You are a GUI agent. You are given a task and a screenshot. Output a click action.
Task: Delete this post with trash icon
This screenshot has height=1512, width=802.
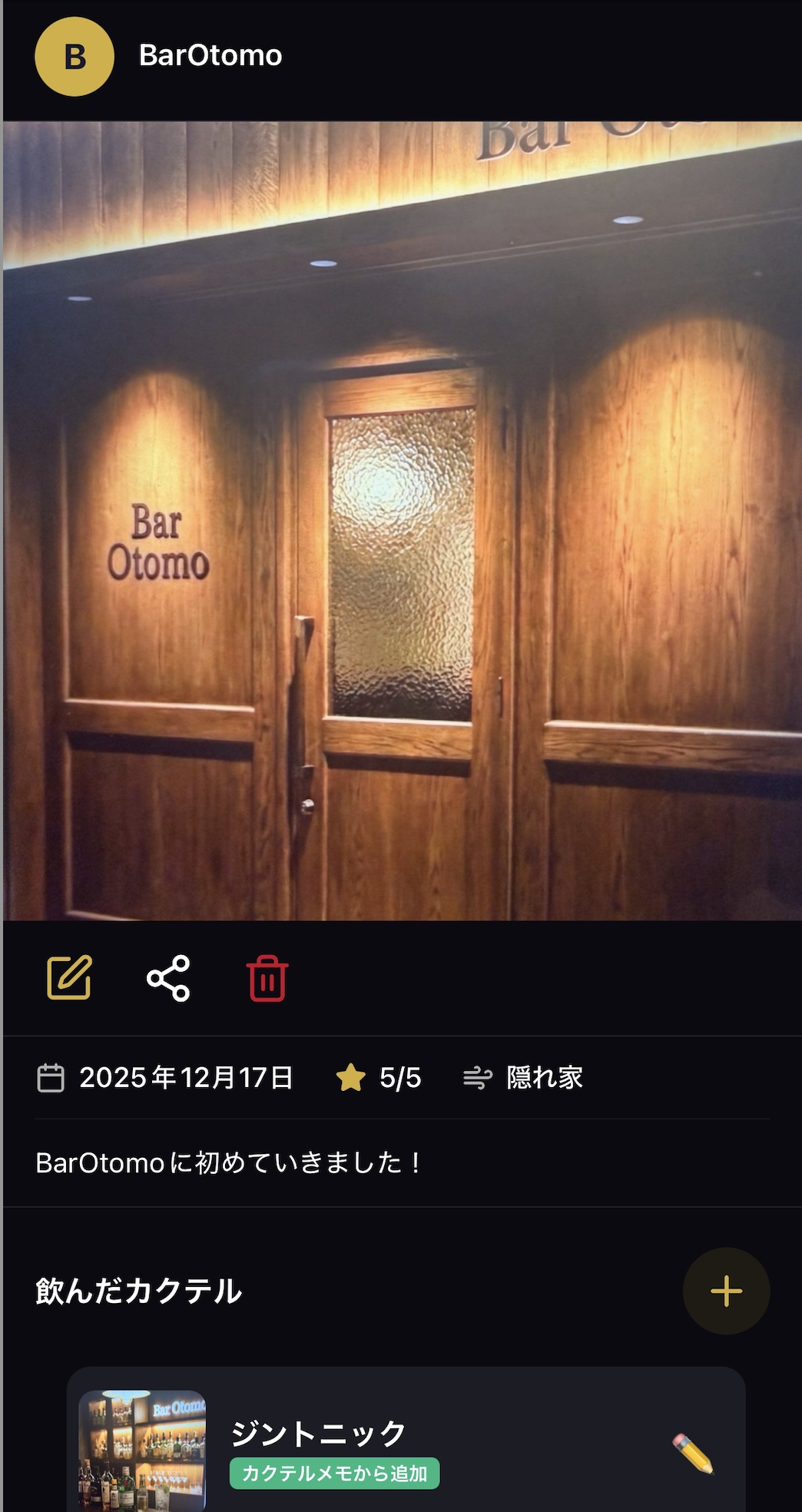point(267,978)
